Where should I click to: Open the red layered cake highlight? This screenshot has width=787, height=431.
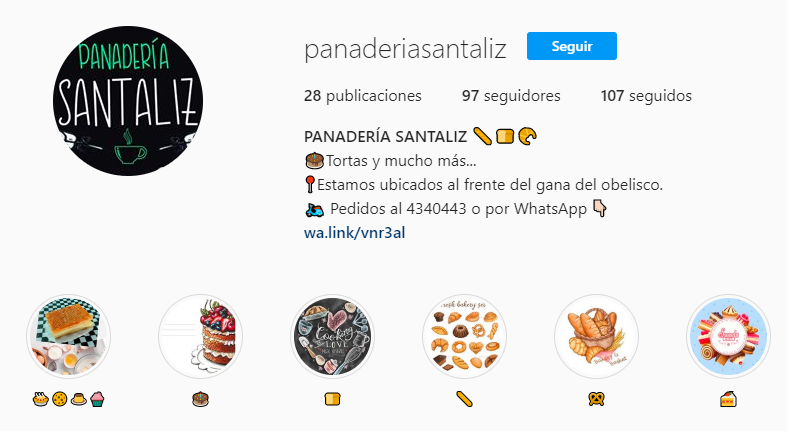tap(201, 336)
